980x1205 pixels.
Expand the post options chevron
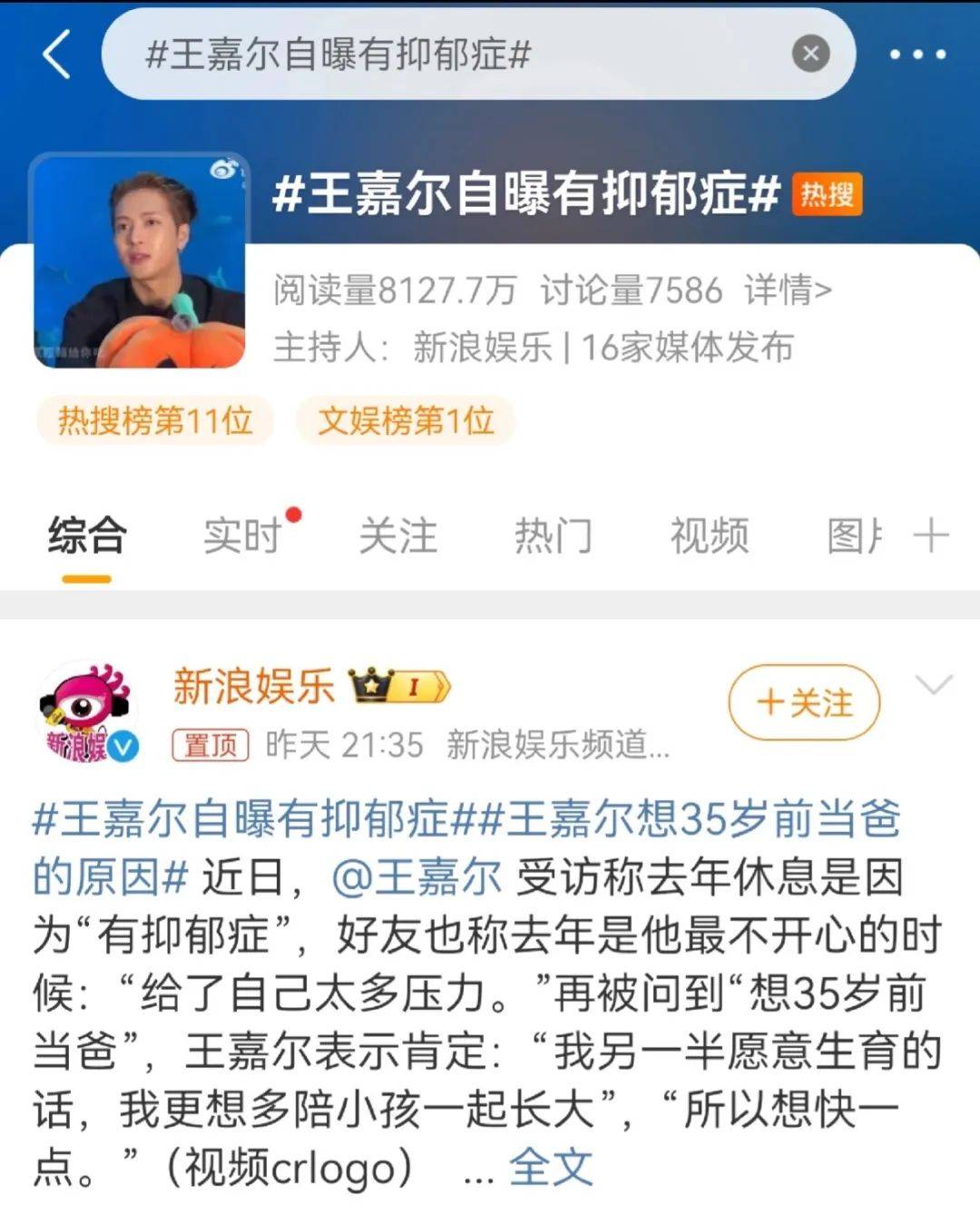click(x=934, y=685)
